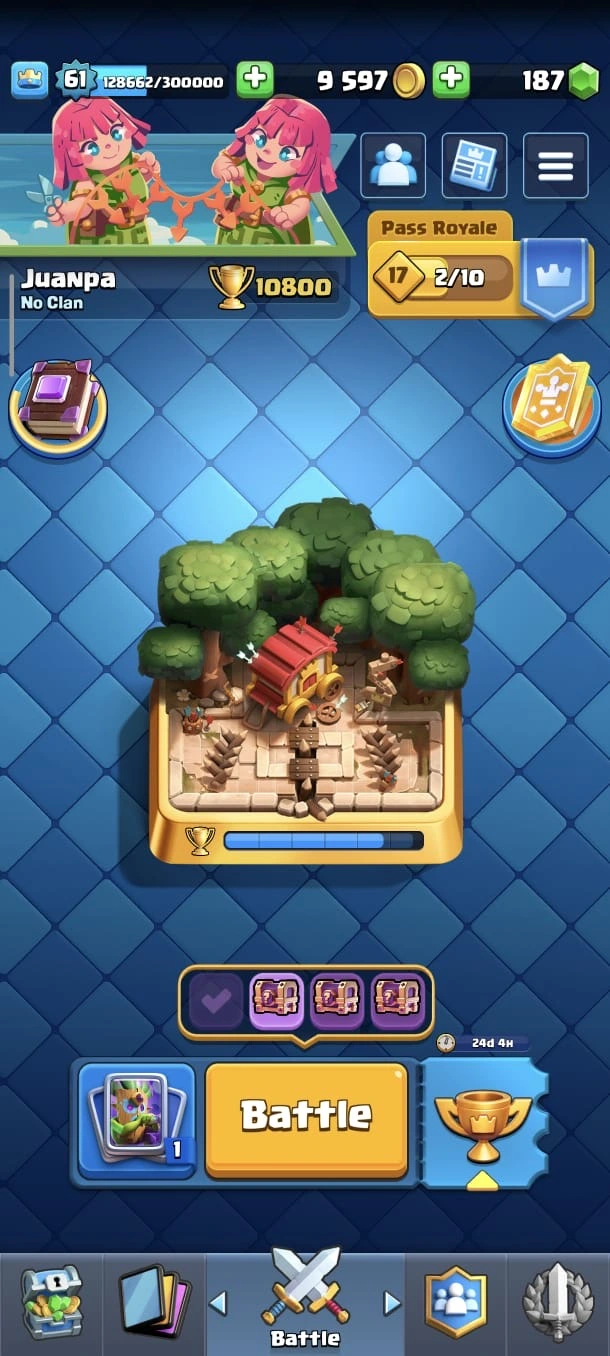Add experience with the plus button
This screenshot has width=610, height=1356.
coord(254,80)
